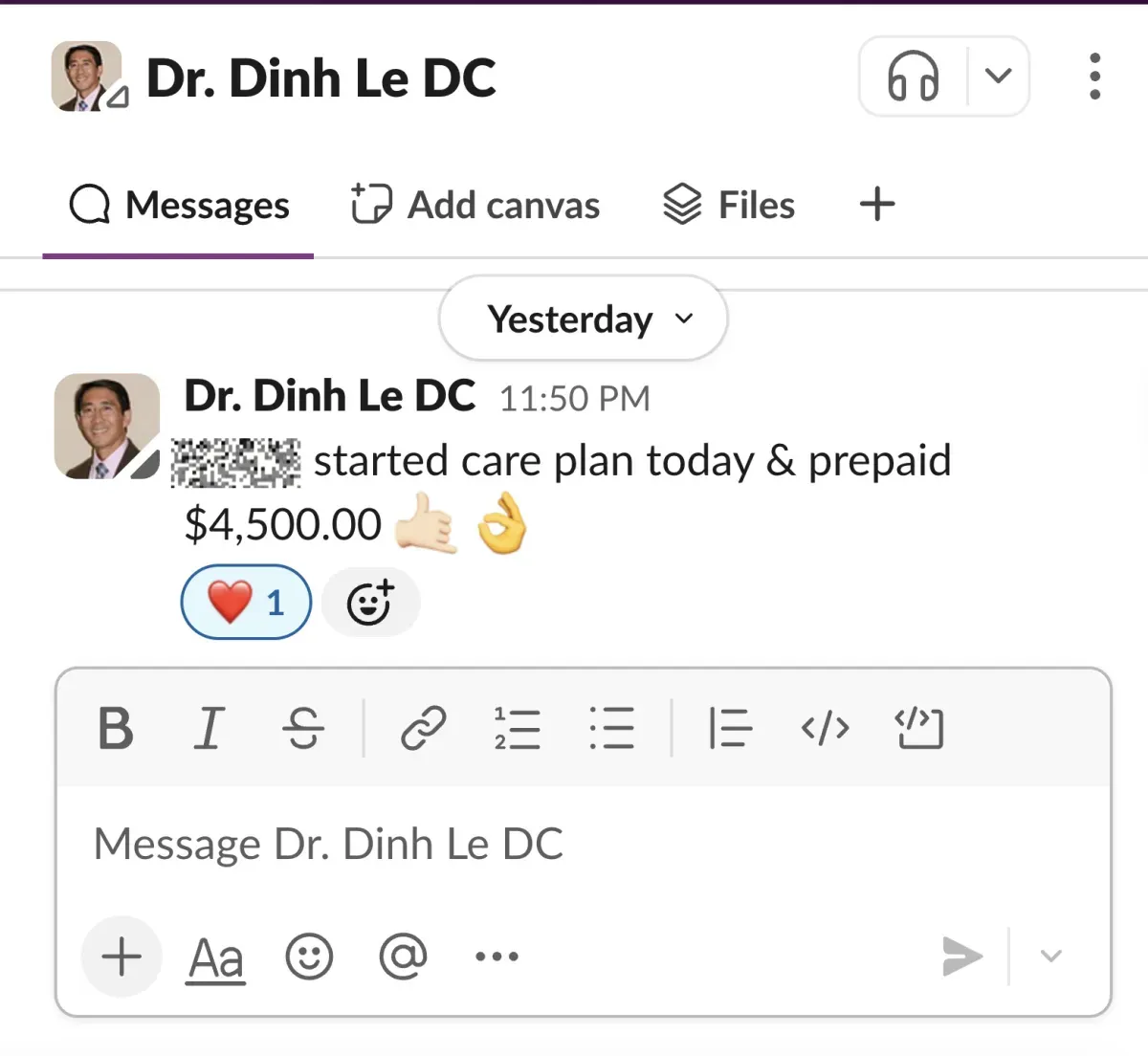Switch to the Messages tab
The image size is (1148, 1056).
tap(179, 206)
